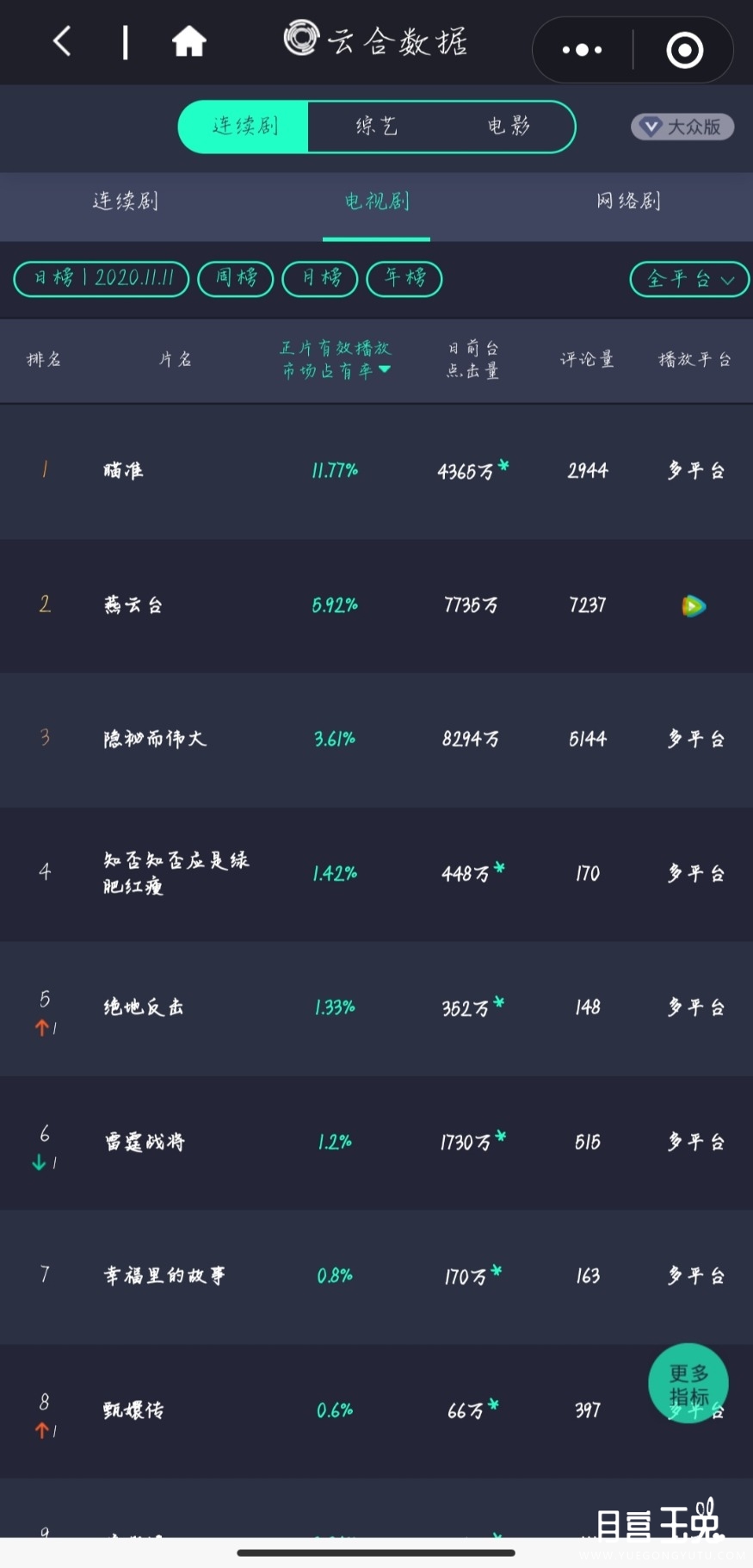Viewport: 753px width, 1568px height.
Task: Switch to the 电影 segment
Action: click(509, 127)
